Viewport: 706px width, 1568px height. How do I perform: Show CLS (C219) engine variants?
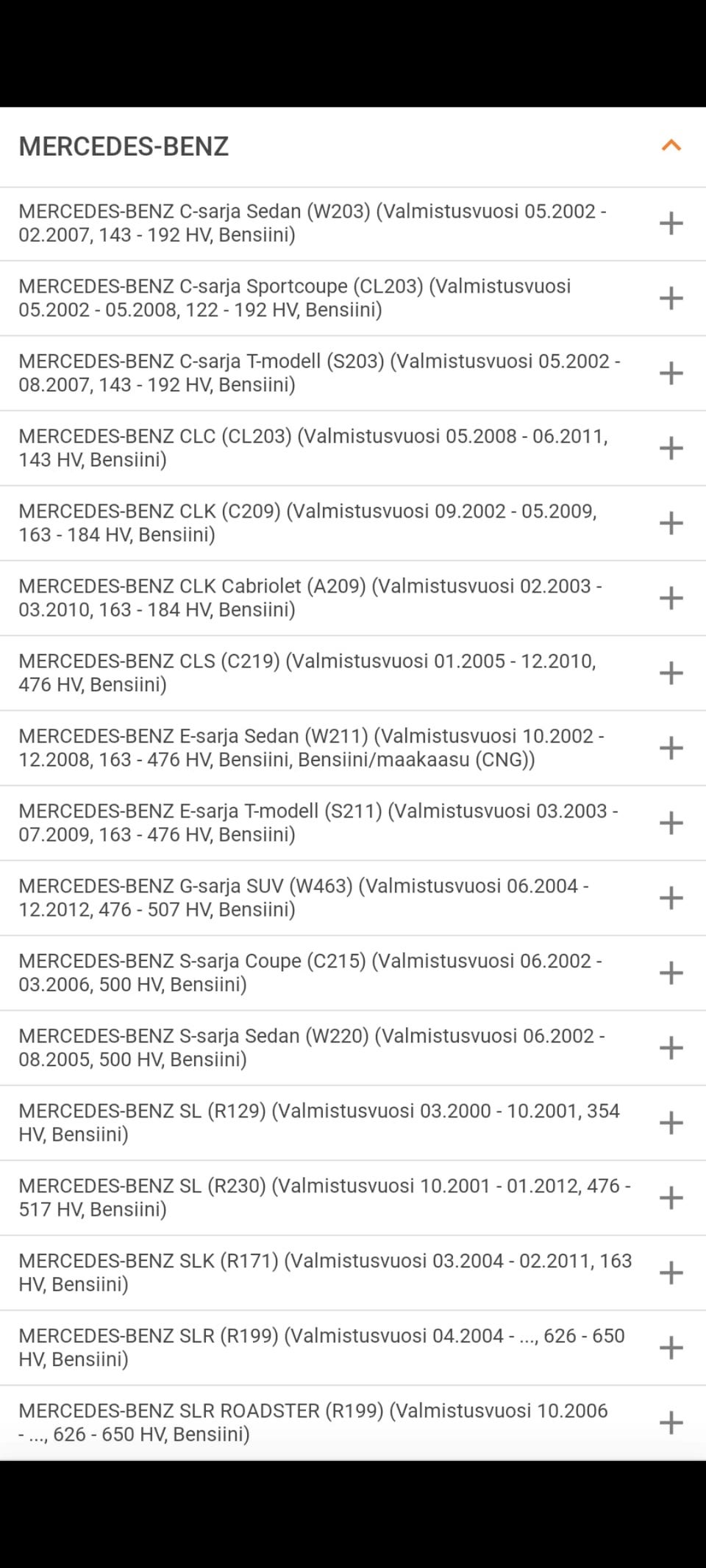point(671,673)
